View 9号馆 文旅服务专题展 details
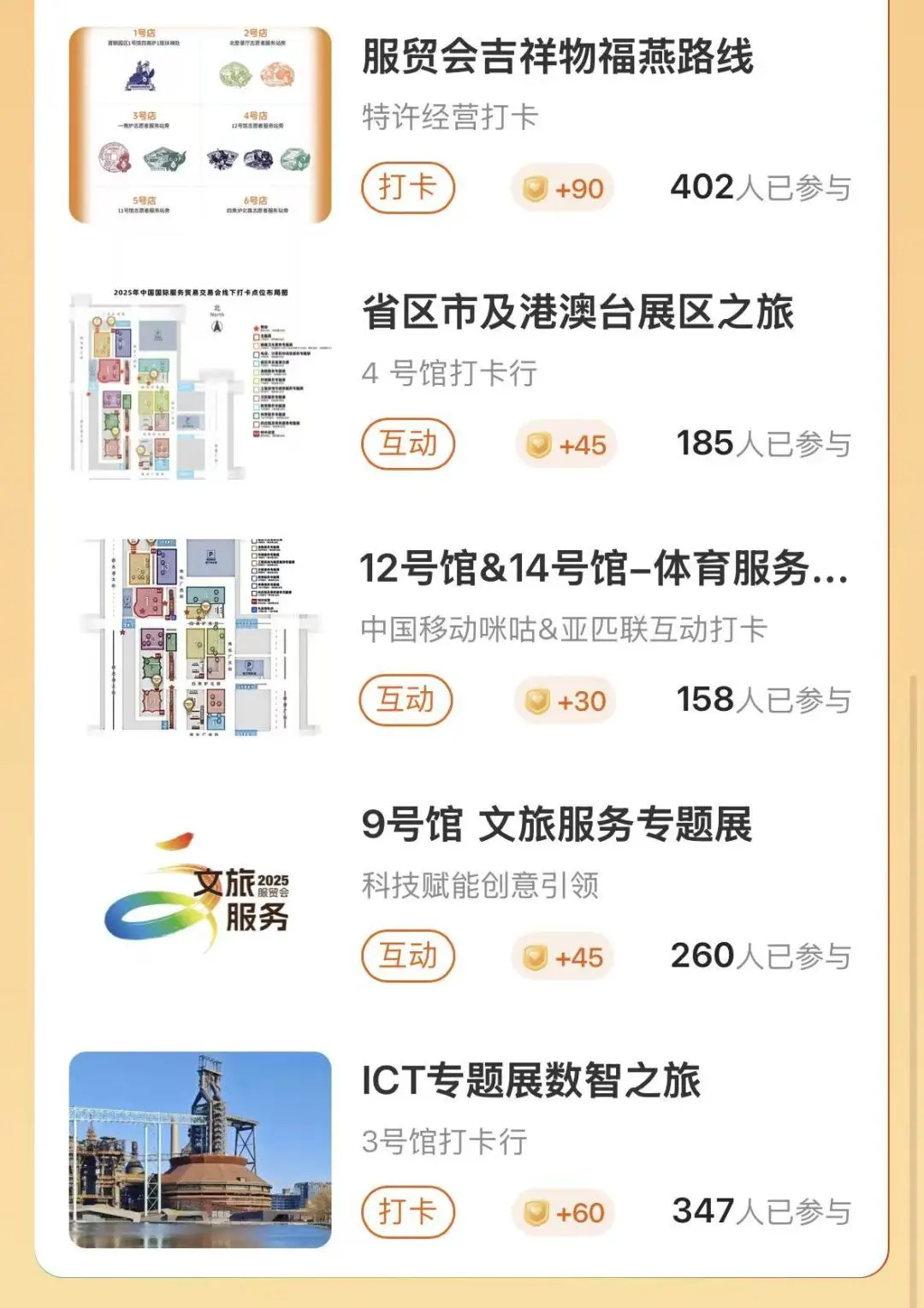The height and width of the screenshot is (1308, 924). coord(556,825)
